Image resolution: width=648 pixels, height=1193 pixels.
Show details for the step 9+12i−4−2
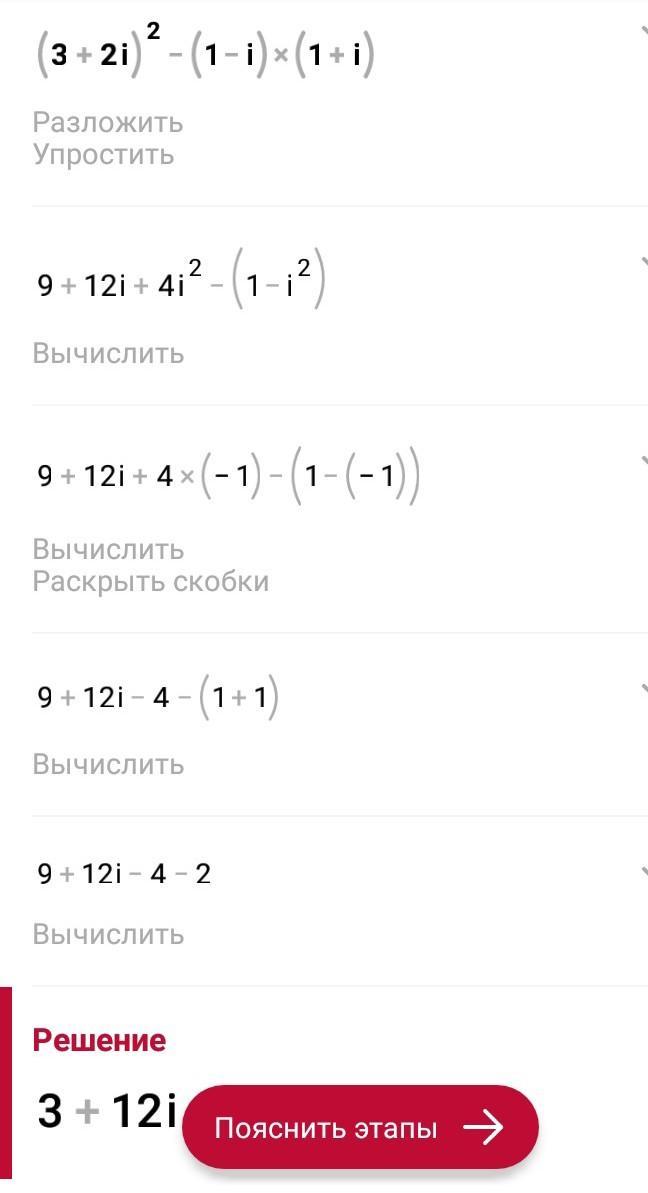pos(641,864)
